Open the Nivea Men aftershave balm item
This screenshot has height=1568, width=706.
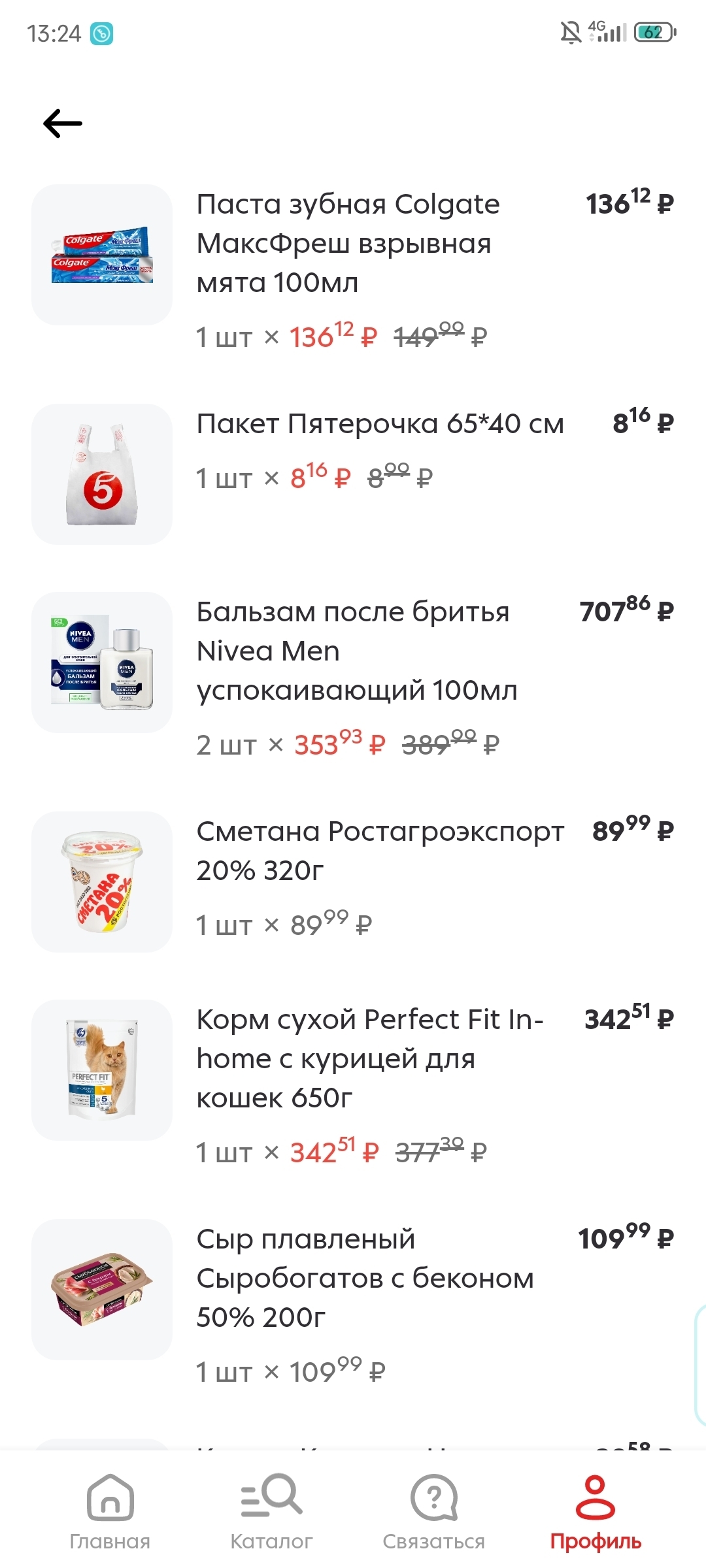tap(356, 651)
